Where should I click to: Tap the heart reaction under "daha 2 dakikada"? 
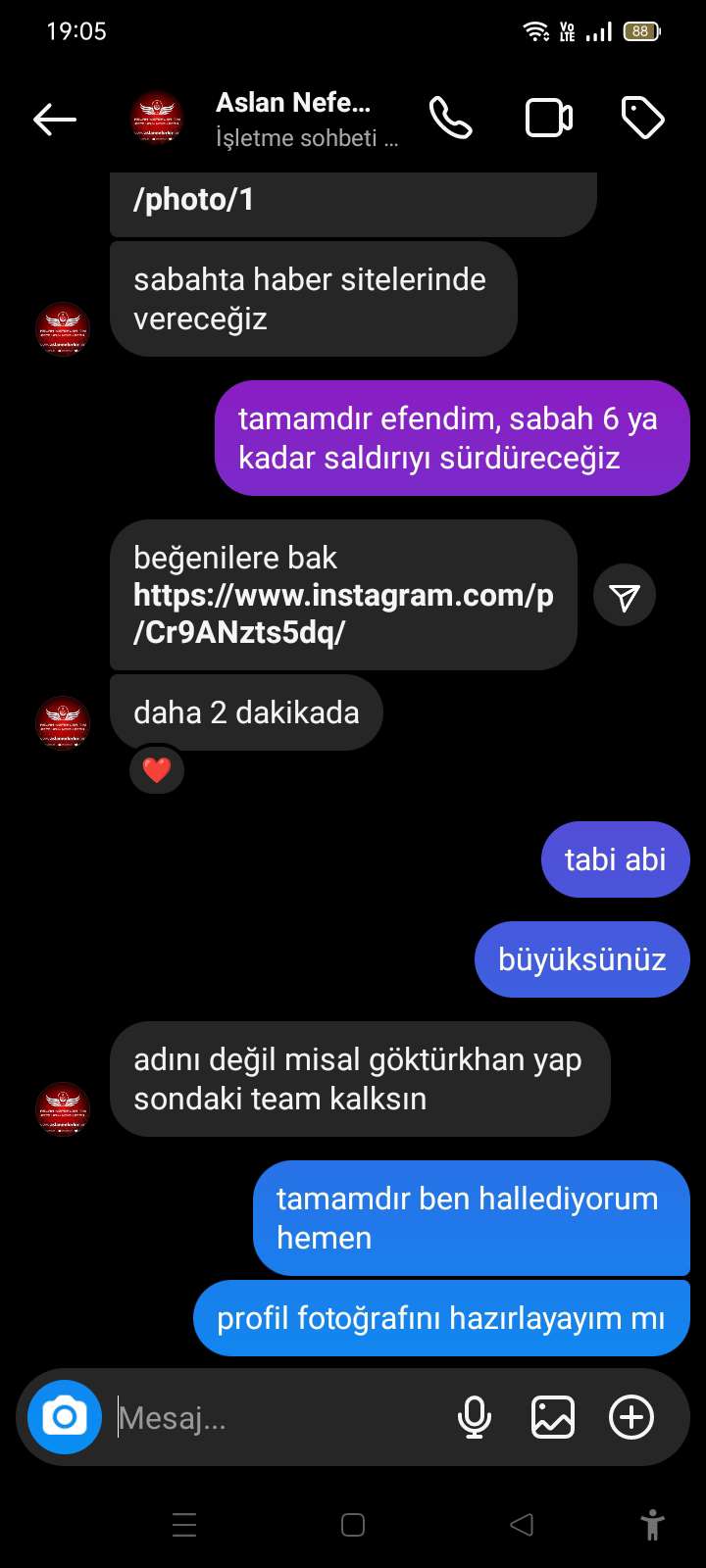tap(157, 770)
